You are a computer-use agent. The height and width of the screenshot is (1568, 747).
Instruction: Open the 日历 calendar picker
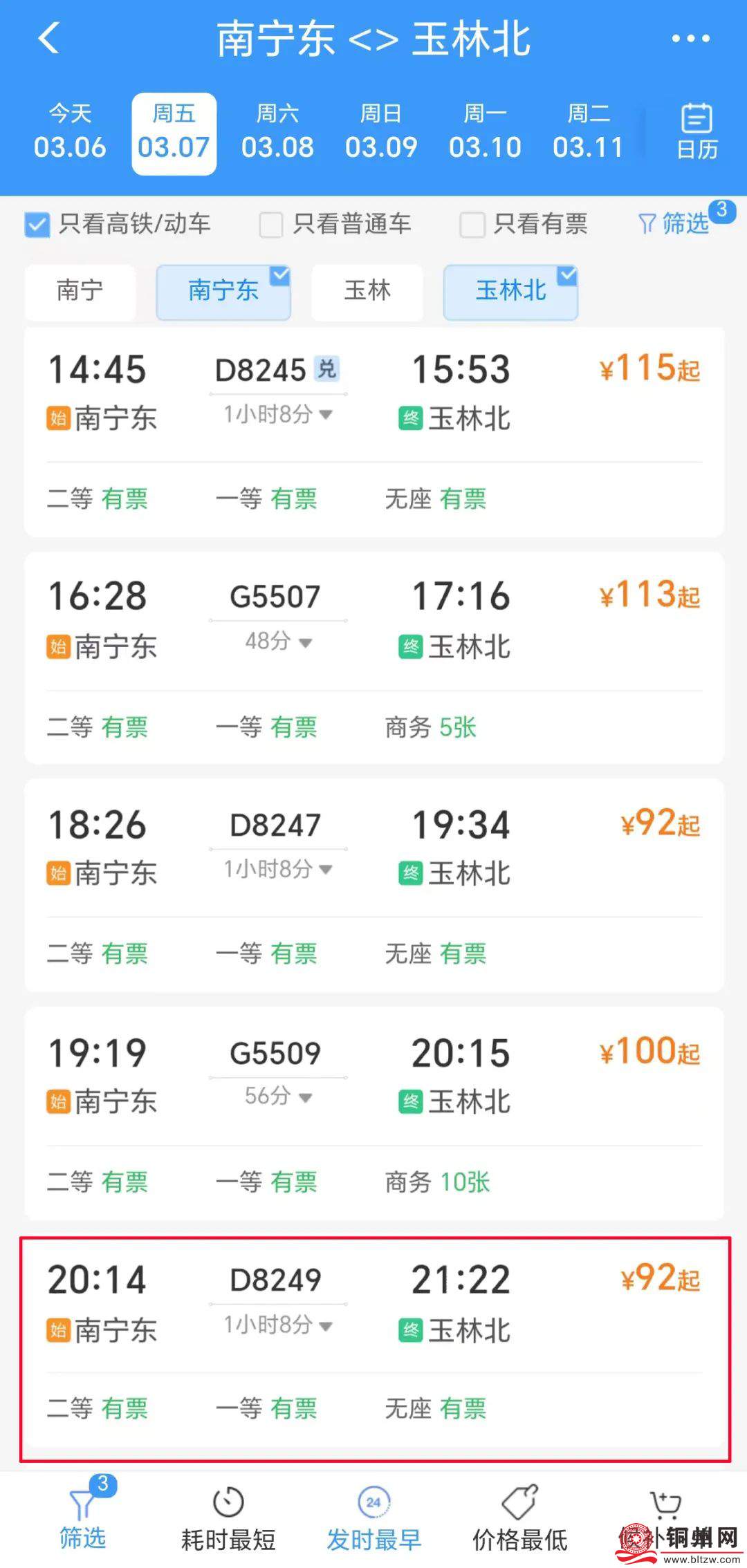[x=697, y=132]
